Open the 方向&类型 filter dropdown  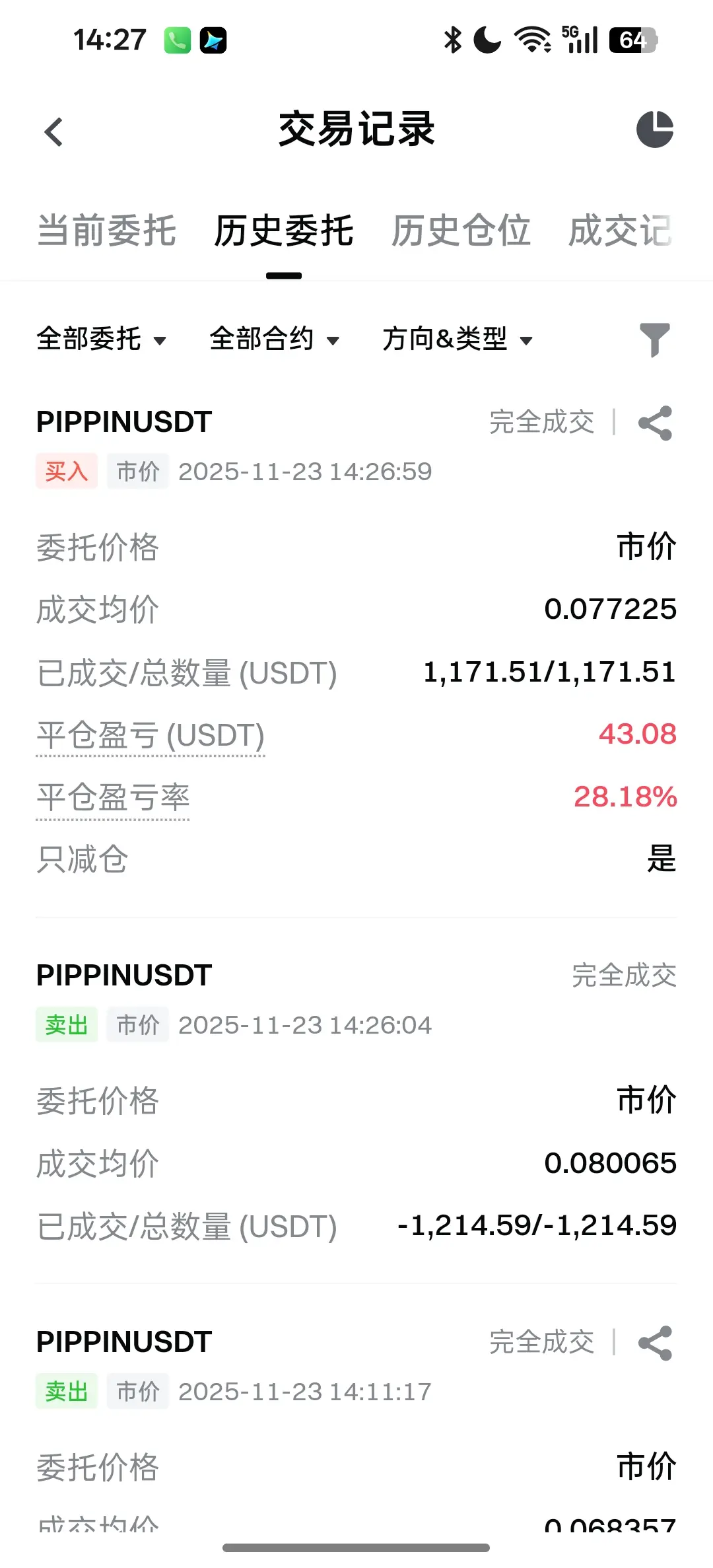[457, 339]
